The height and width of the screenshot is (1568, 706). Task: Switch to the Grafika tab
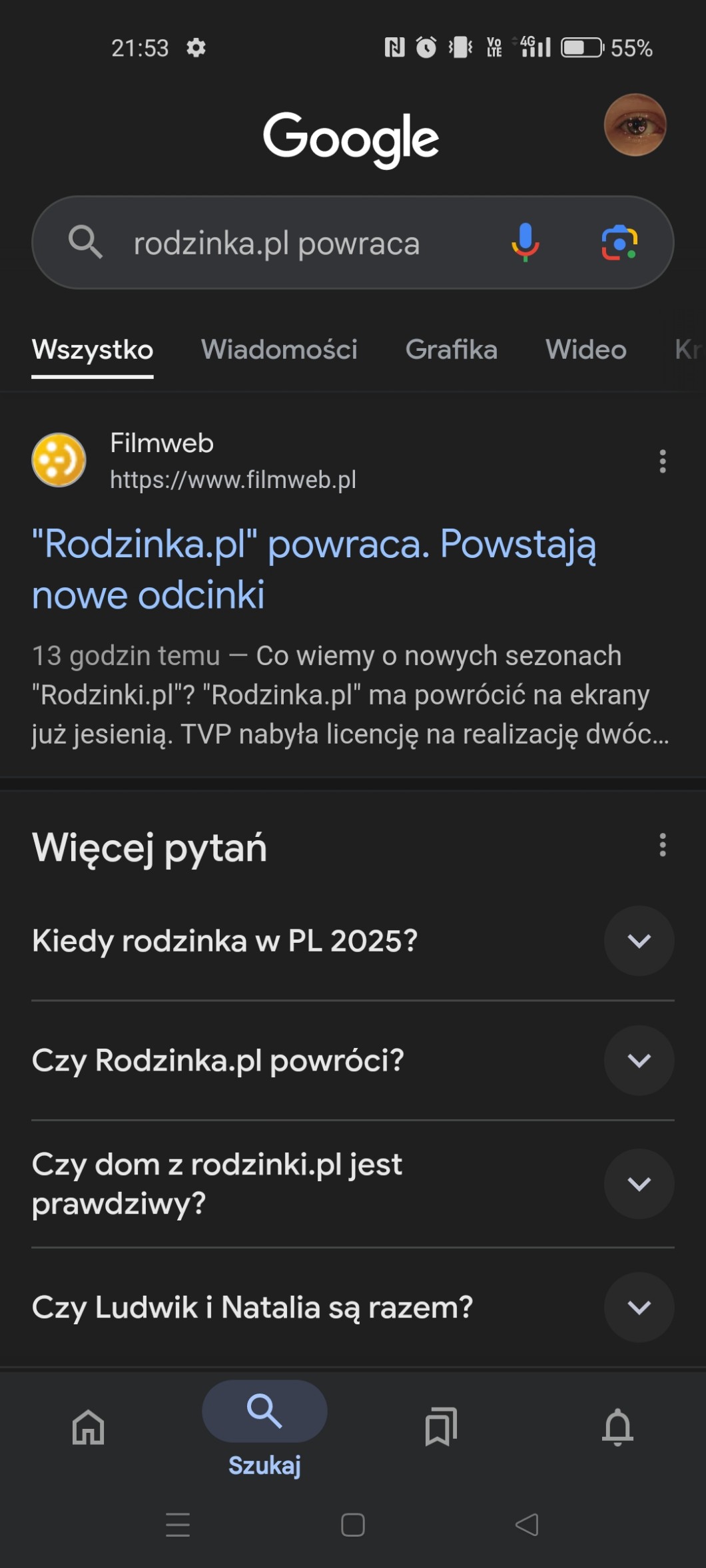coord(451,350)
